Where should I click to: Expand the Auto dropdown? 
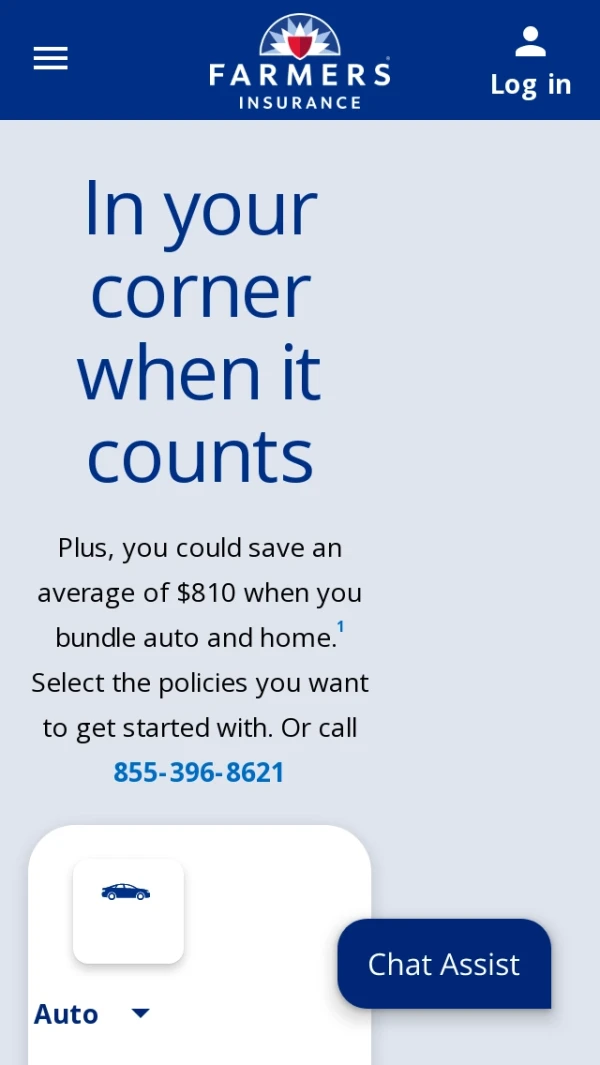(140, 1014)
